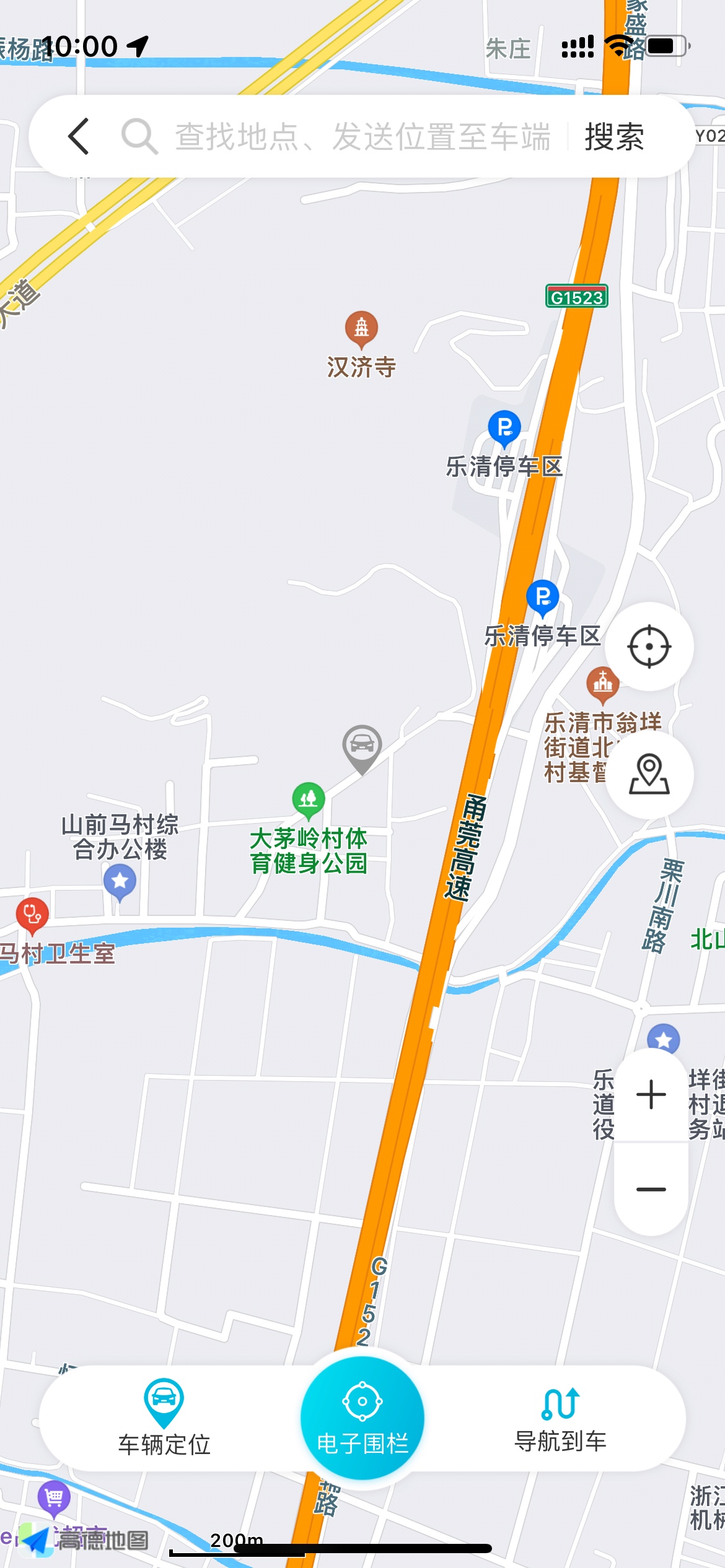The image size is (725, 1568).
Task: Tap the 搜索 search button
Action: [614, 137]
